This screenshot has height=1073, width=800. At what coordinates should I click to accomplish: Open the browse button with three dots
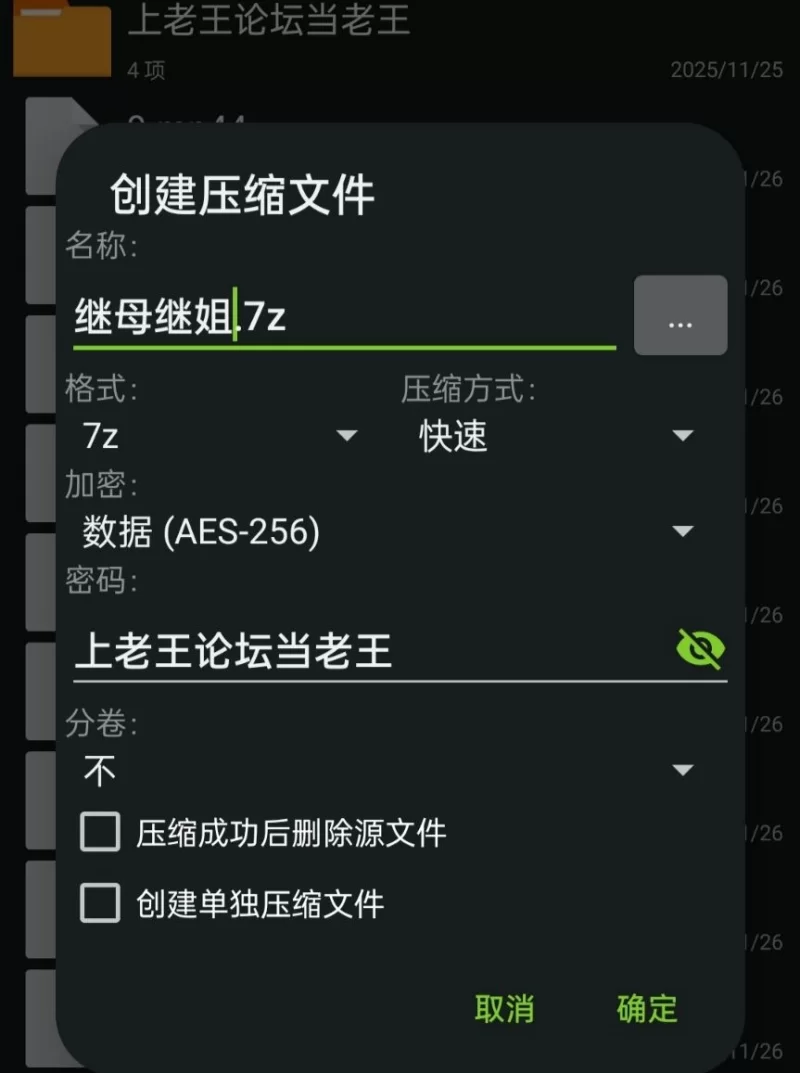[x=680, y=315]
